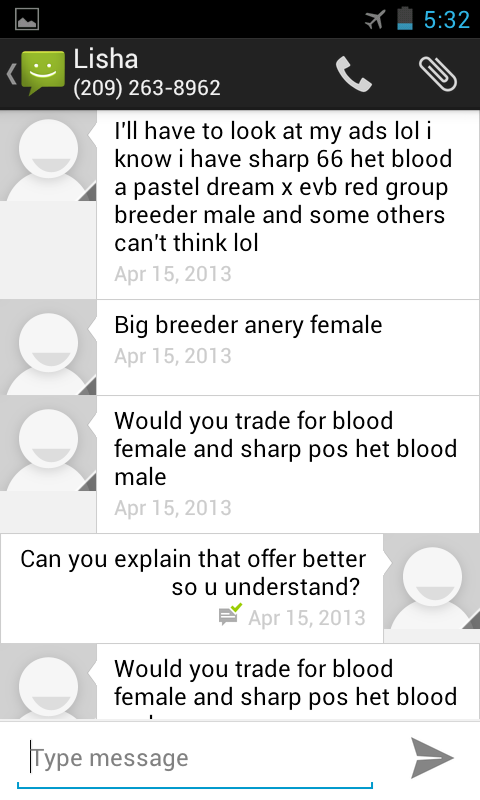Select the message 'Can you explain that offer better'
480x800 pixels.
[x=192, y=588]
